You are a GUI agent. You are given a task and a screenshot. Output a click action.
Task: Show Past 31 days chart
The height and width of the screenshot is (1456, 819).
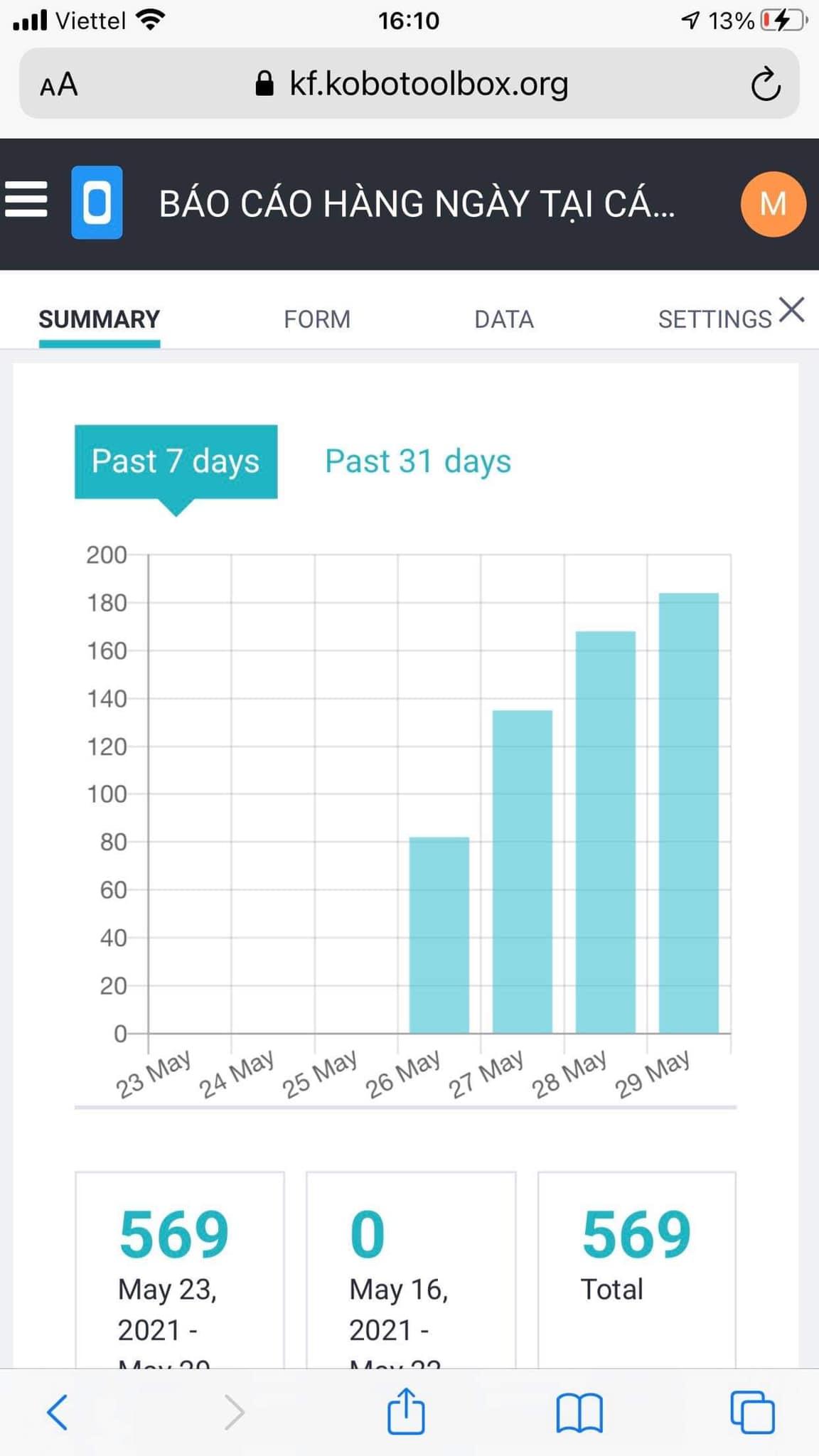click(x=418, y=461)
